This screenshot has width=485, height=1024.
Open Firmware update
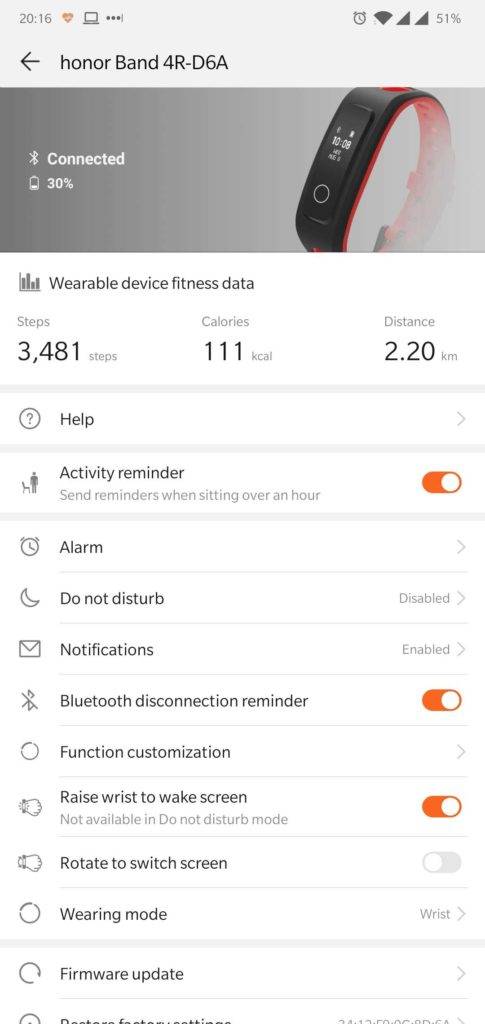(x=242, y=974)
